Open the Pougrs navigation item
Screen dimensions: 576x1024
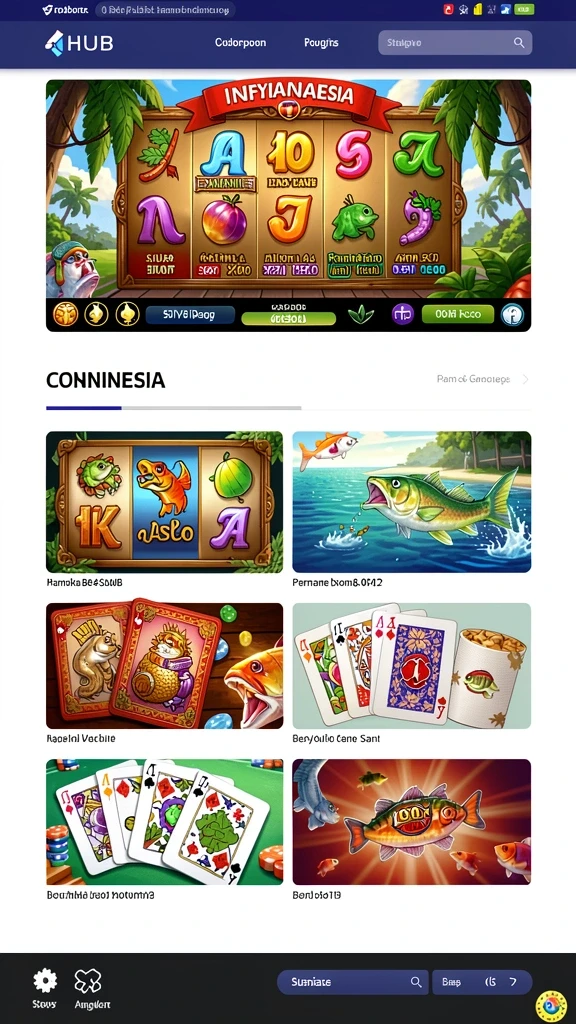pyautogui.click(x=321, y=42)
